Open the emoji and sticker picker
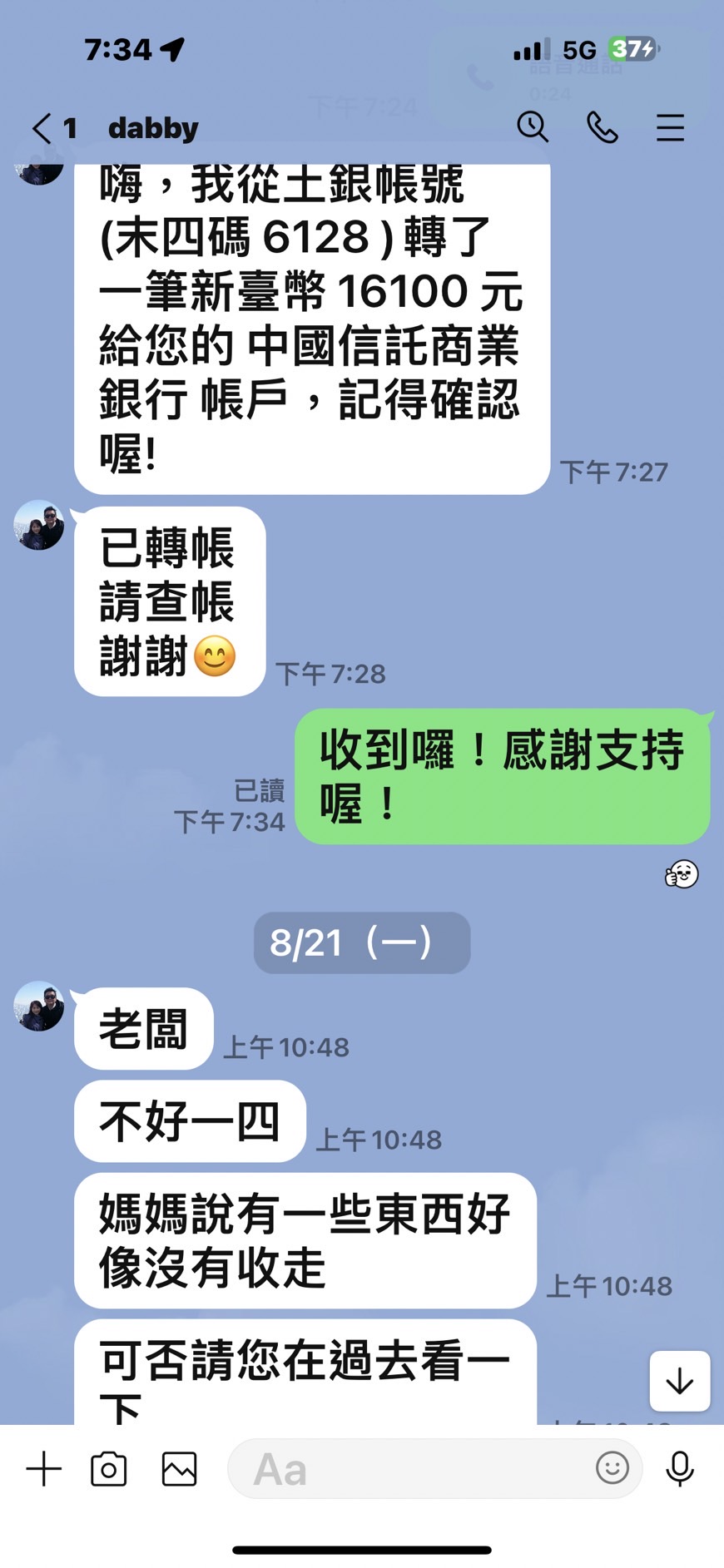 pos(612,1467)
